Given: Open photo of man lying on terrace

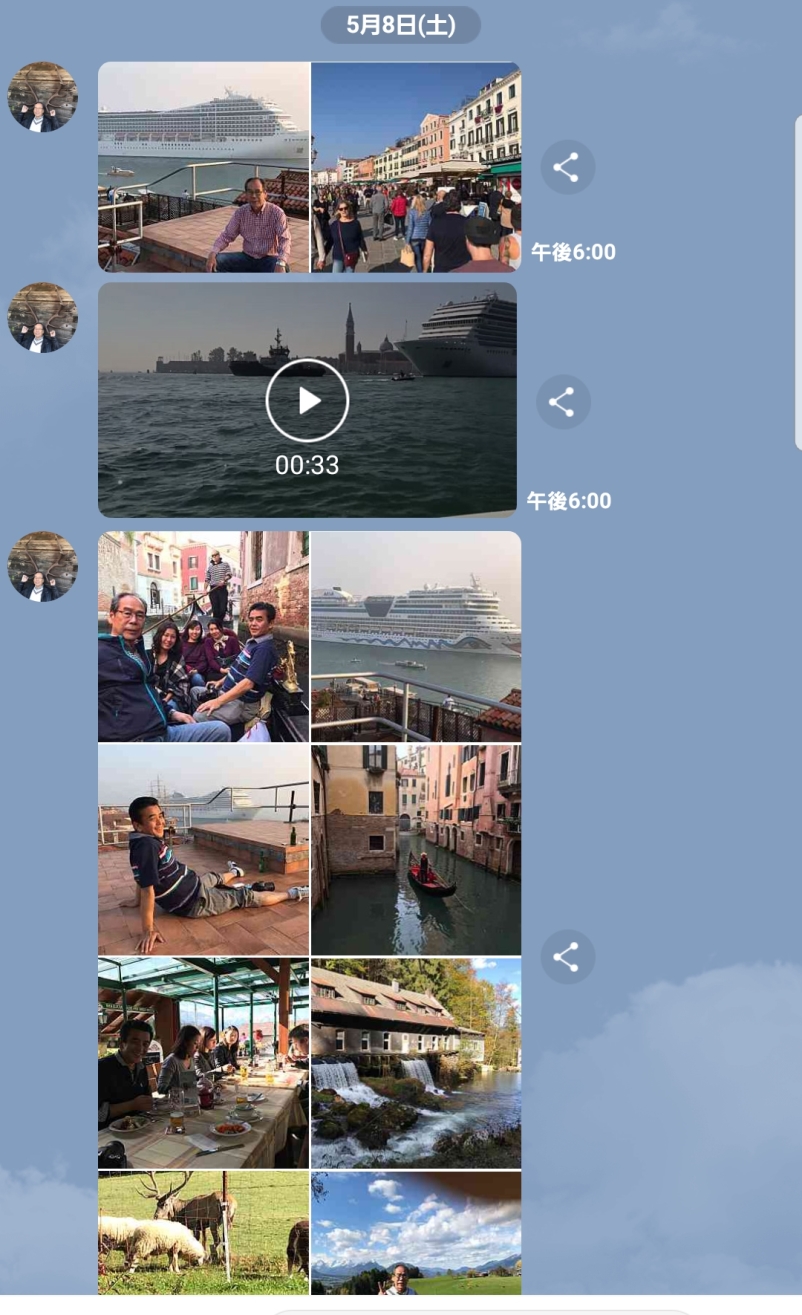Looking at the screenshot, I should pos(204,849).
